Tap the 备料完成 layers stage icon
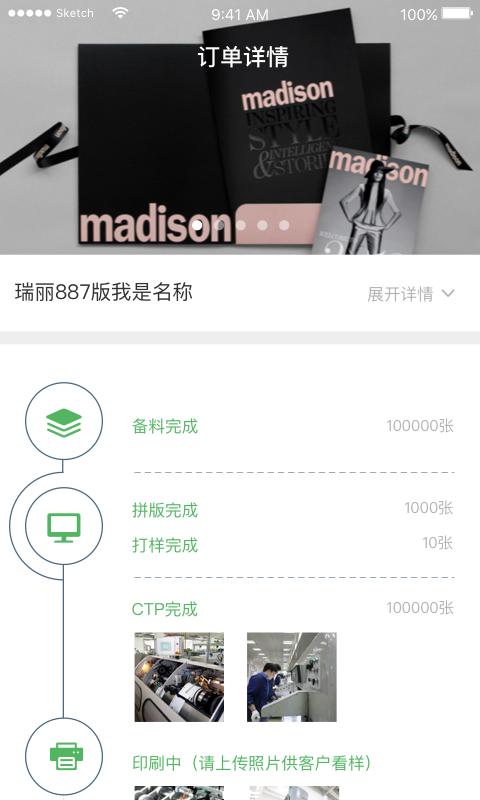The image size is (480, 800). click(64, 422)
